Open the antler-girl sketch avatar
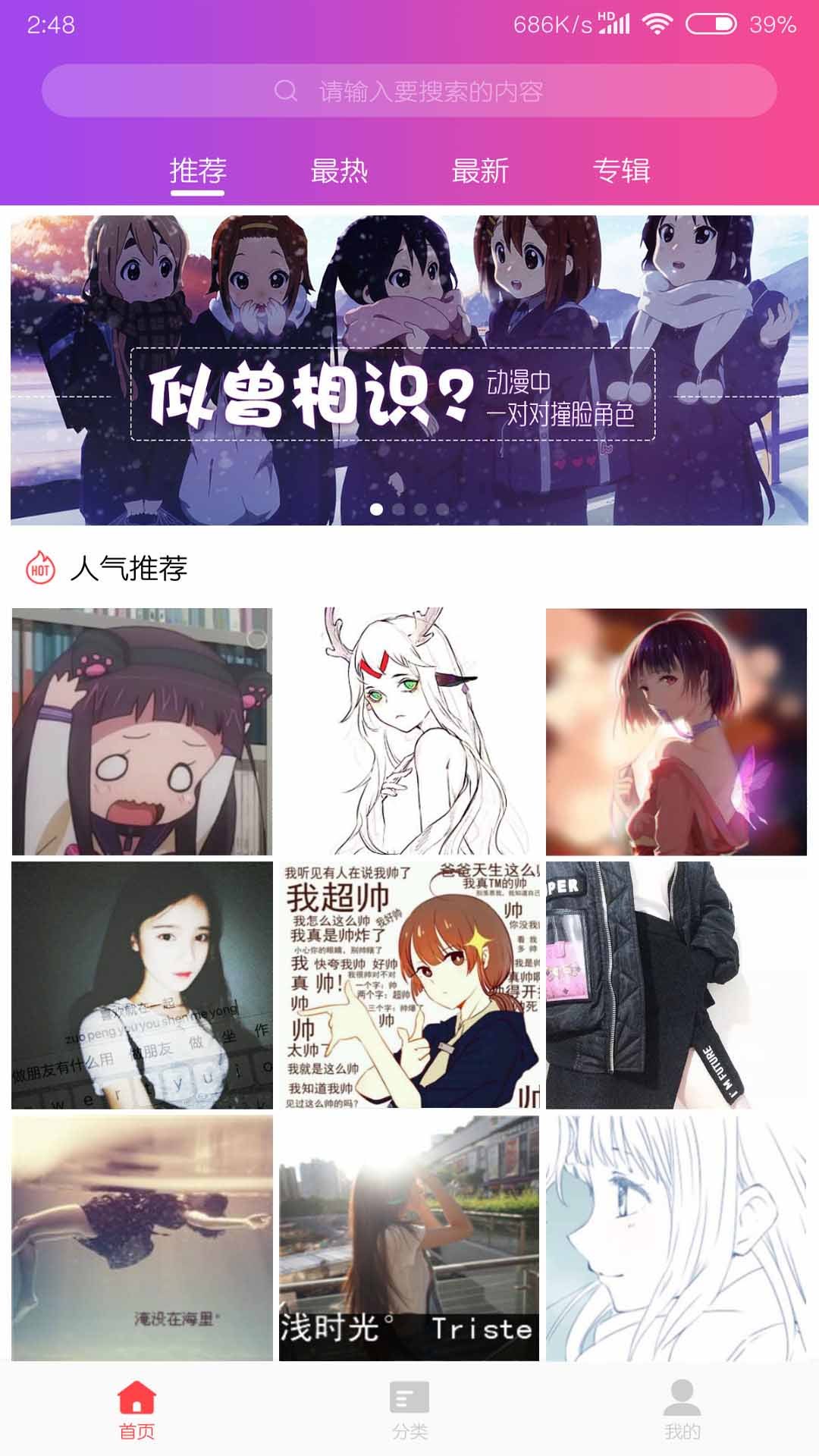This screenshot has width=819, height=1456. tap(409, 731)
